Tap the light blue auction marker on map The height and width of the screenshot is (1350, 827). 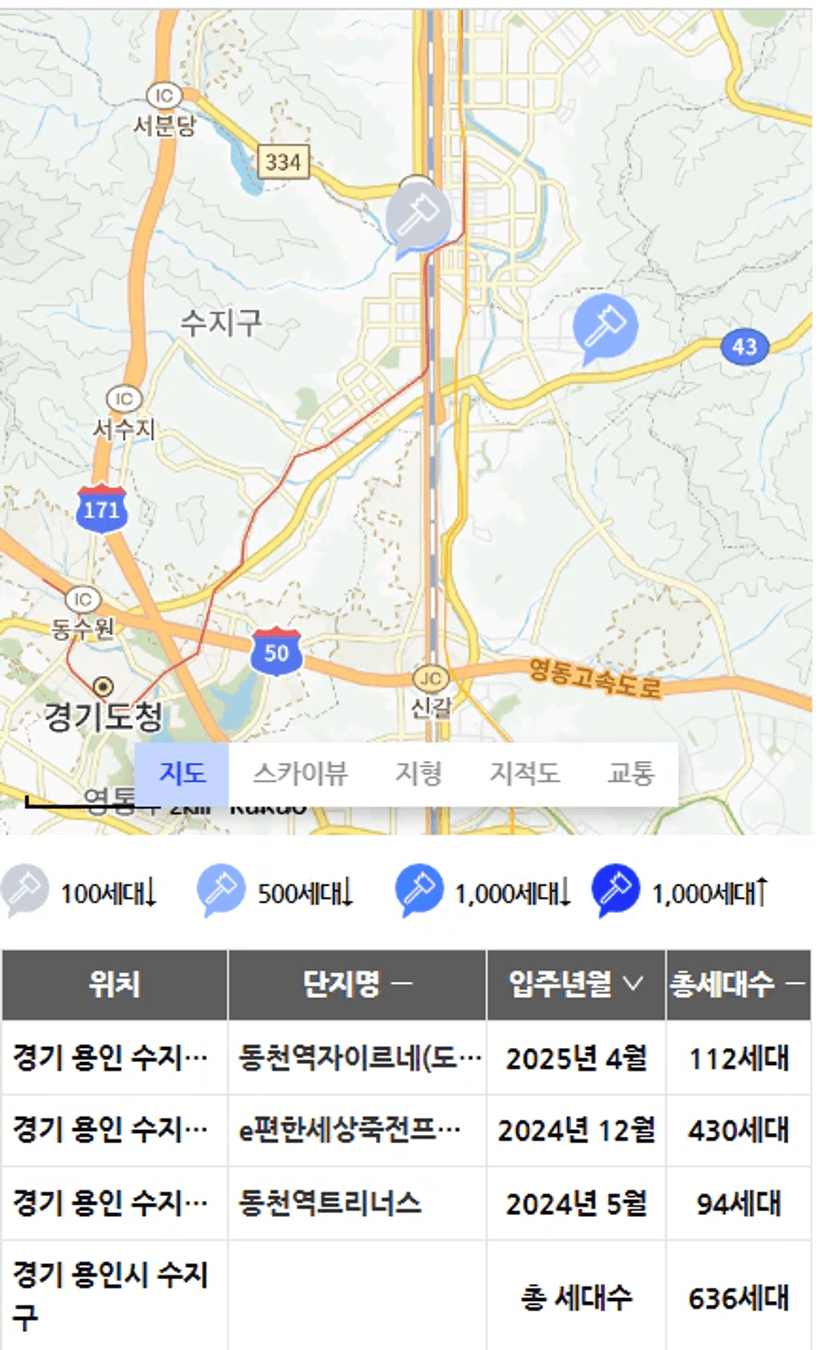(604, 326)
